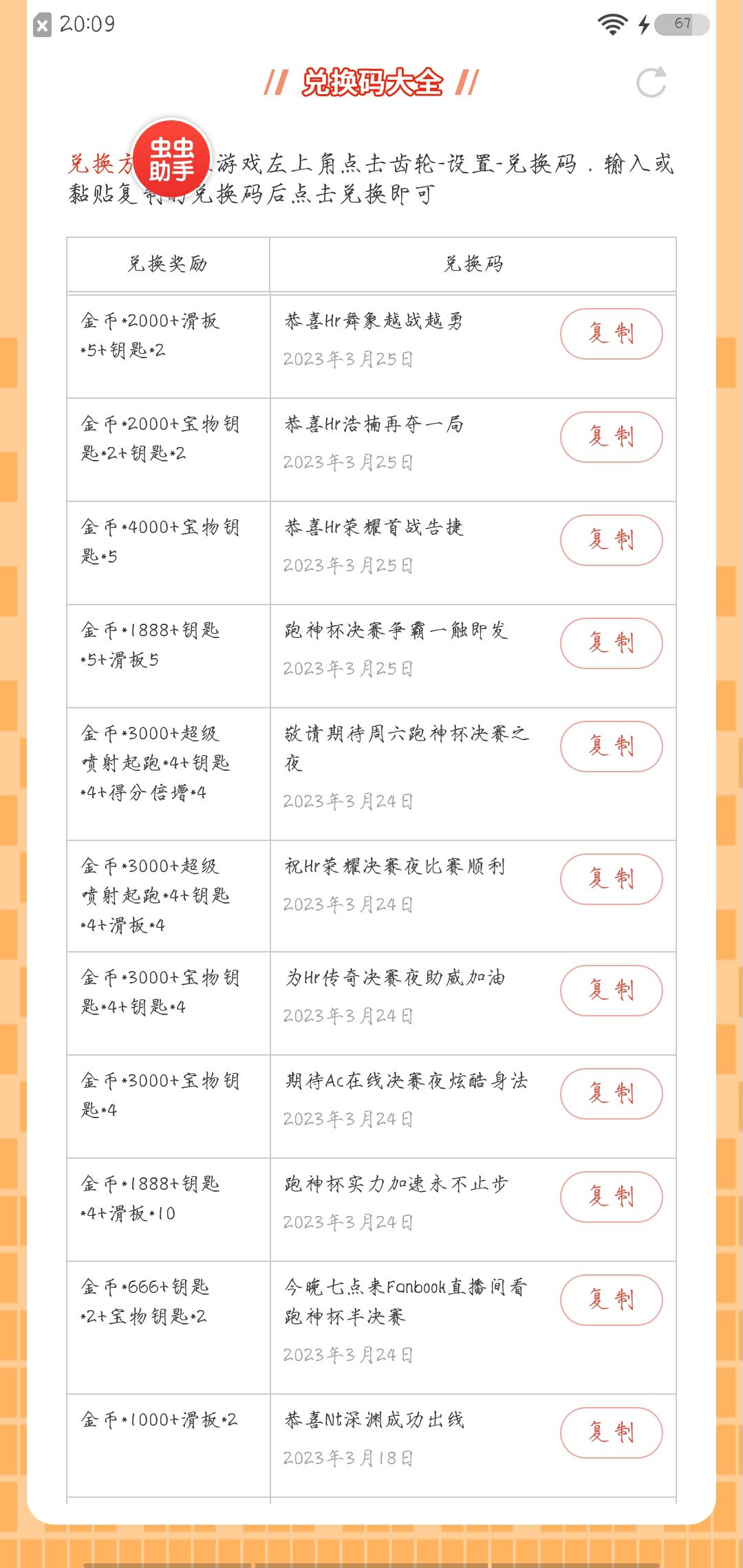Copy the code 恭喜Hr舞象越战越勇
This screenshot has width=743, height=1568.
pos(612,334)
